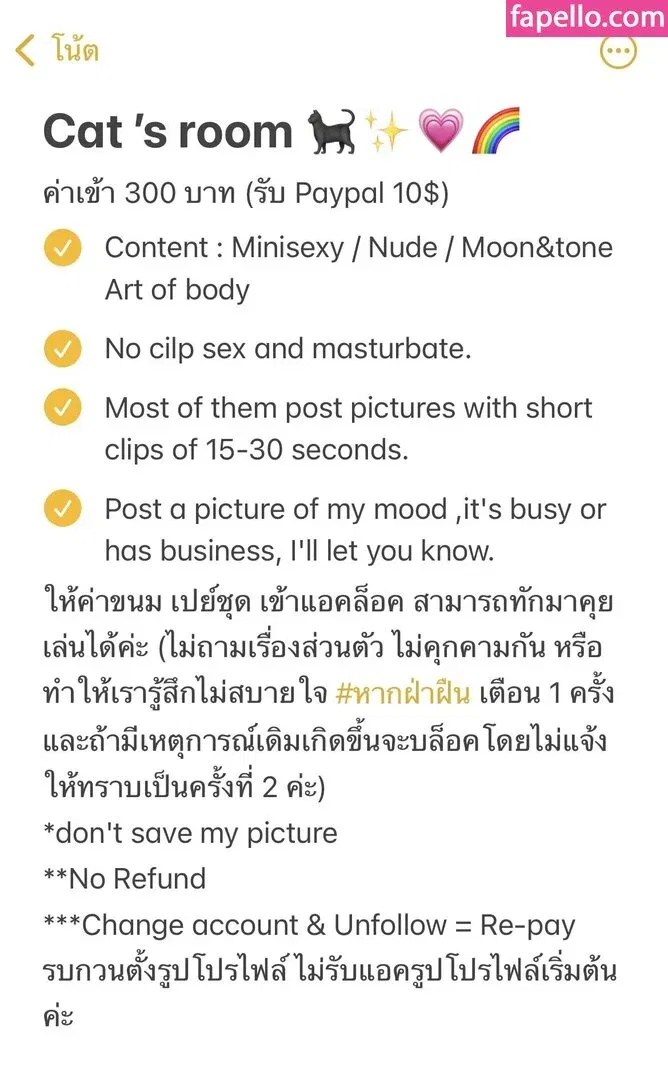Toggle the Post a picture of my mood checkbox

click(x=62, y=509)
